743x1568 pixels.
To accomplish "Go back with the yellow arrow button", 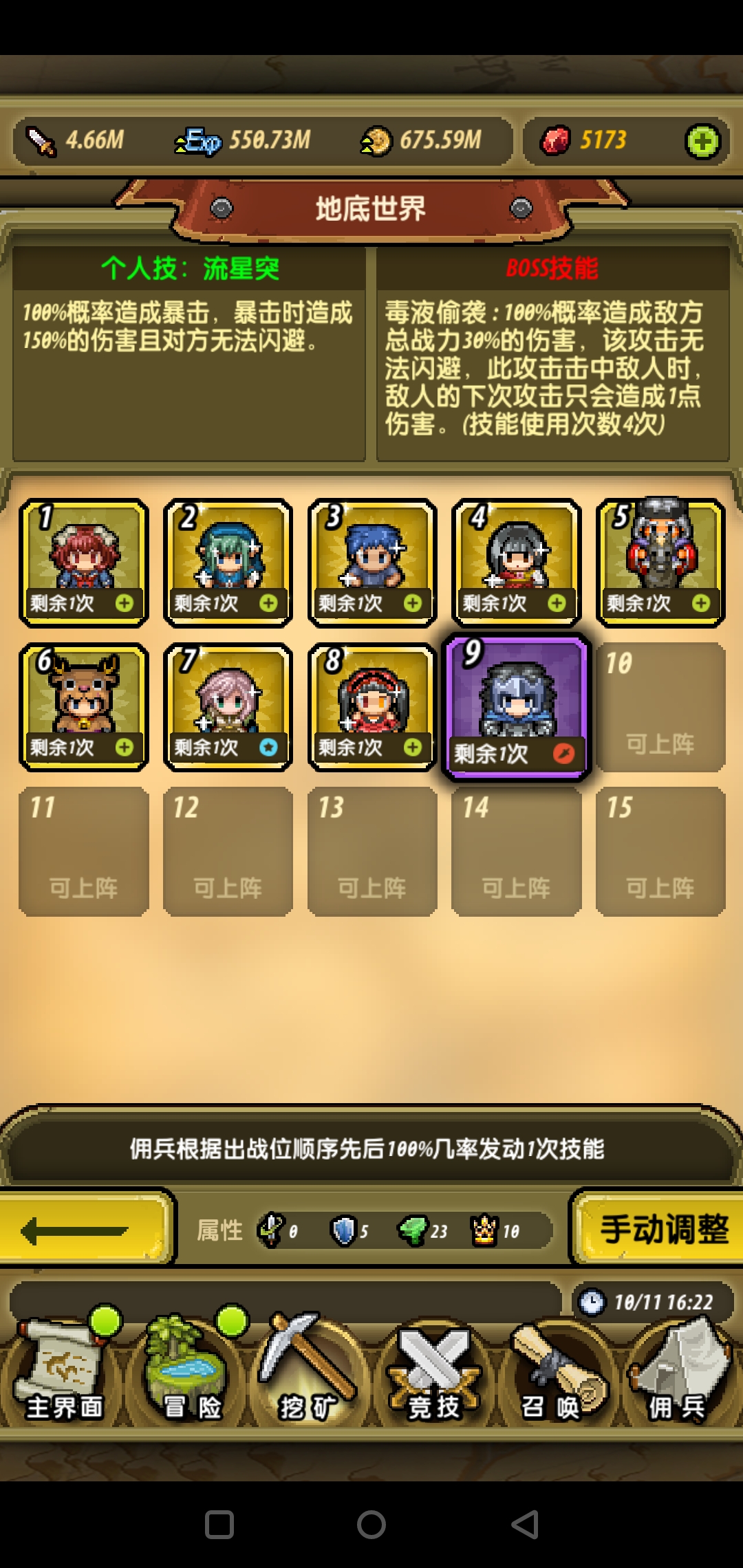I will 83,1230.
